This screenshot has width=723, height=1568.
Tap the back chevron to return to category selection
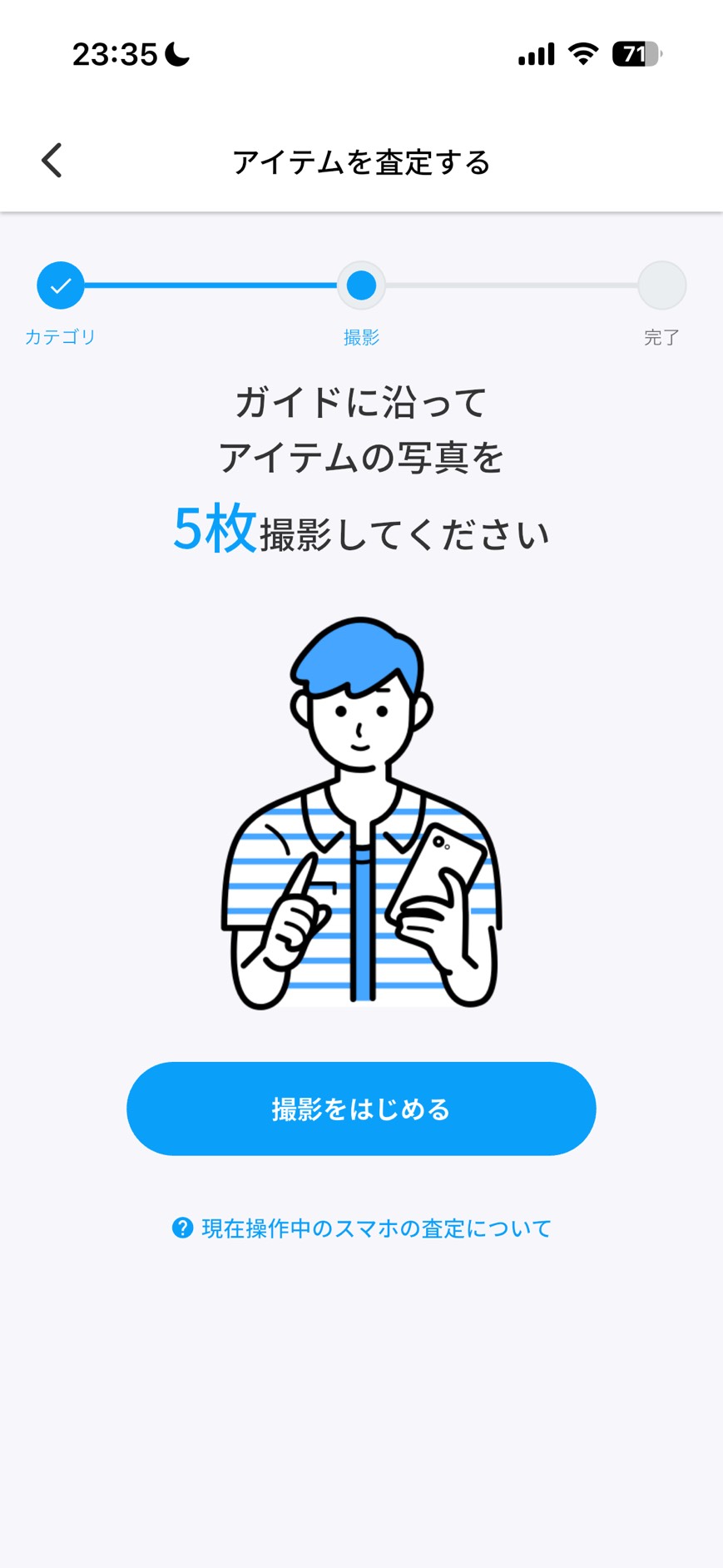(52, 160)
